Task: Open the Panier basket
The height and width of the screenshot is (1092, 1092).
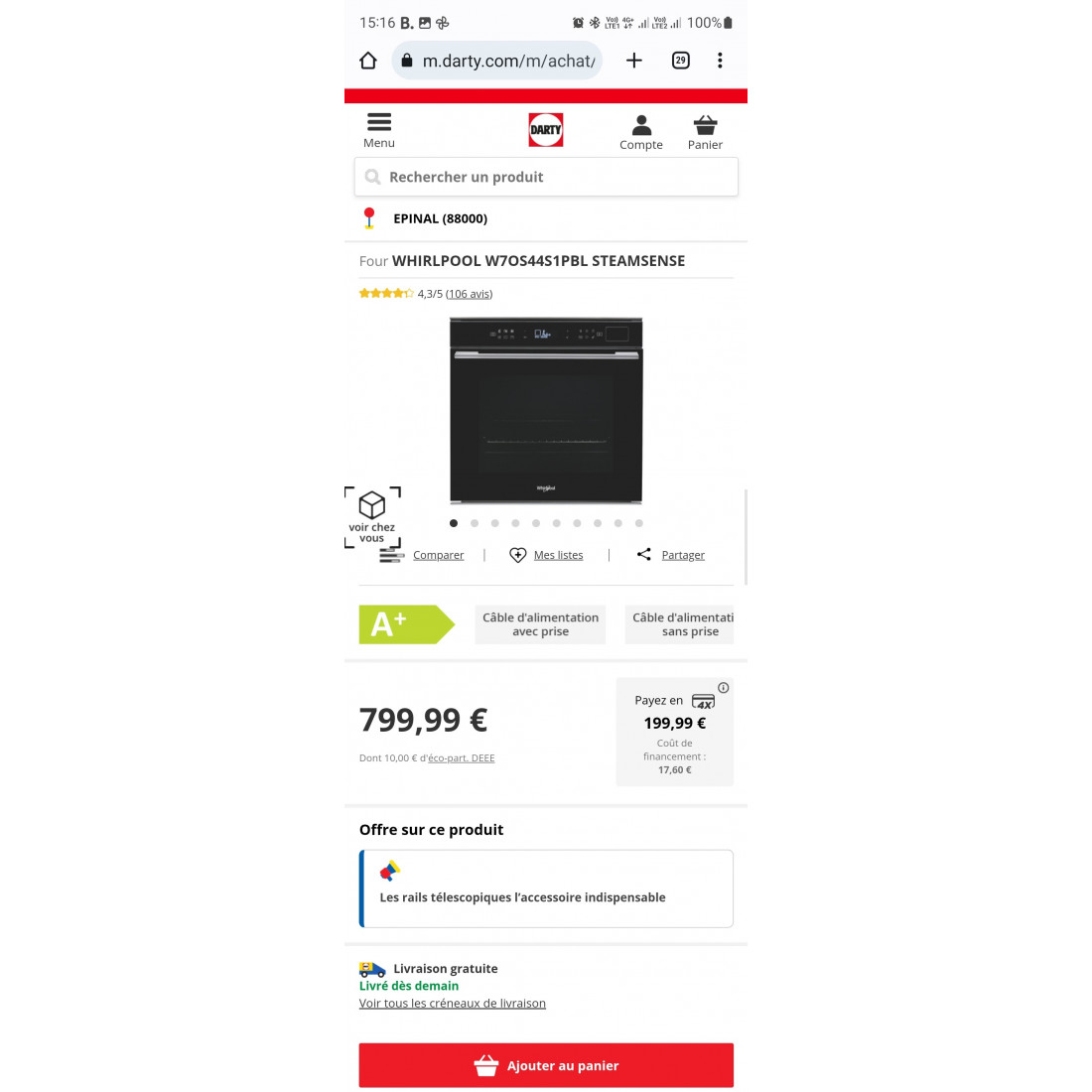Action: pyautogui.click(x=705, y=132)
